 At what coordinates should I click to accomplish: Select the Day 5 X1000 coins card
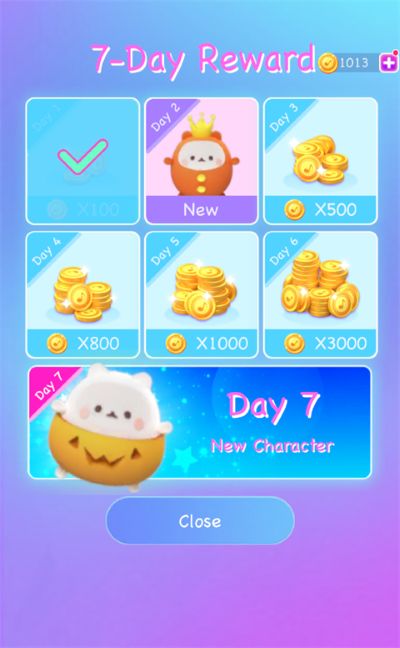202,295
